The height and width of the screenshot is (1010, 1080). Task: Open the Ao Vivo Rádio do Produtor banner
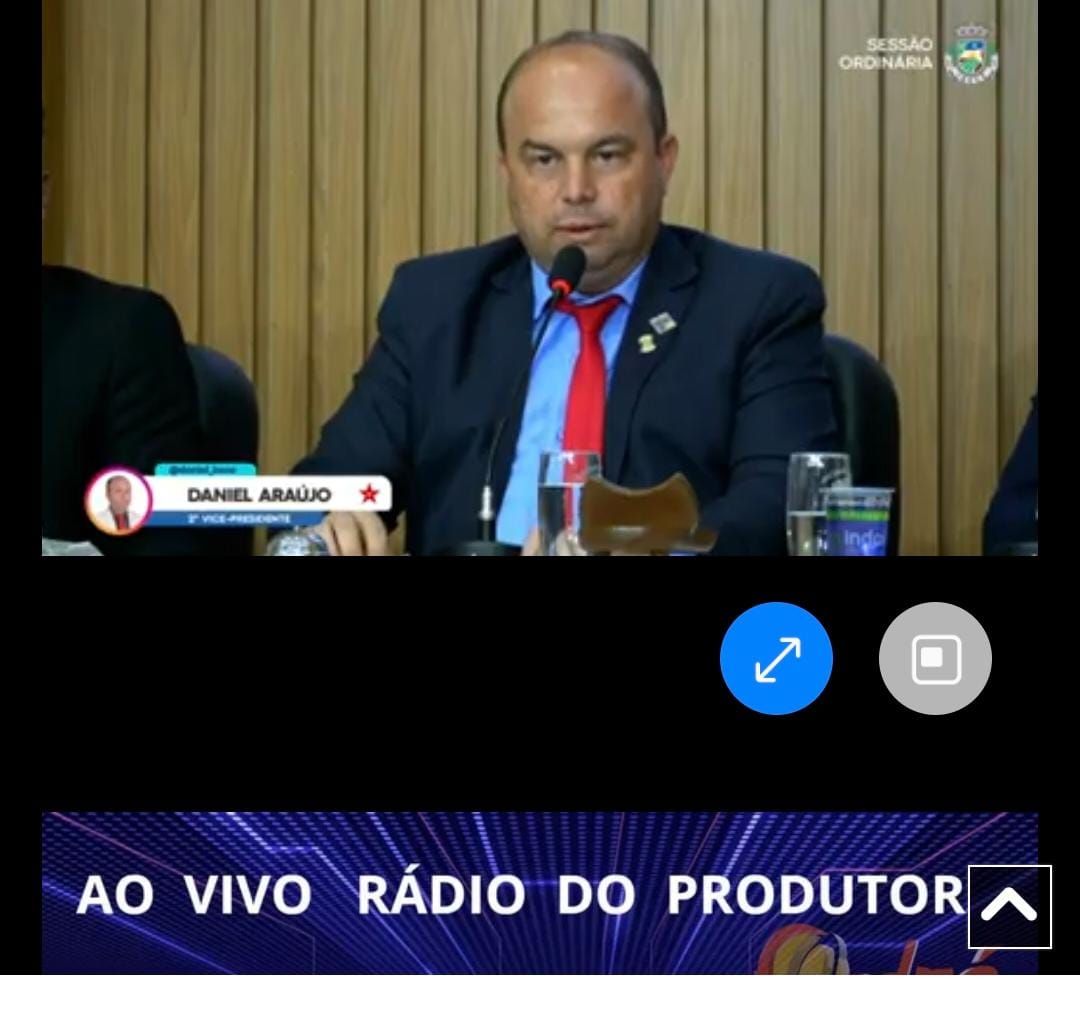[x=500, y=893]
